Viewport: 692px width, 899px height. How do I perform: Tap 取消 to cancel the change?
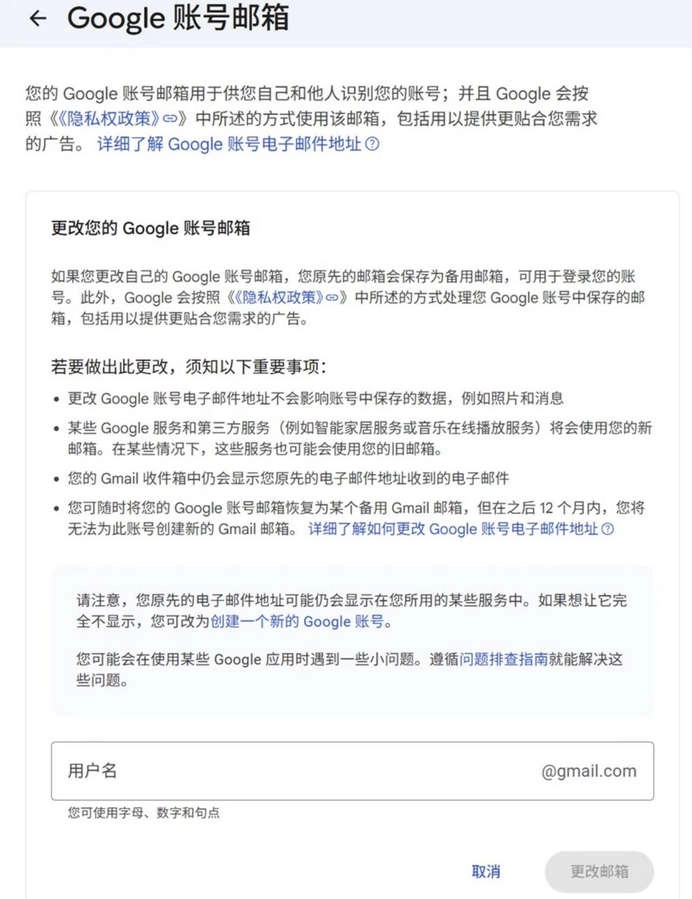click(486, 871)
